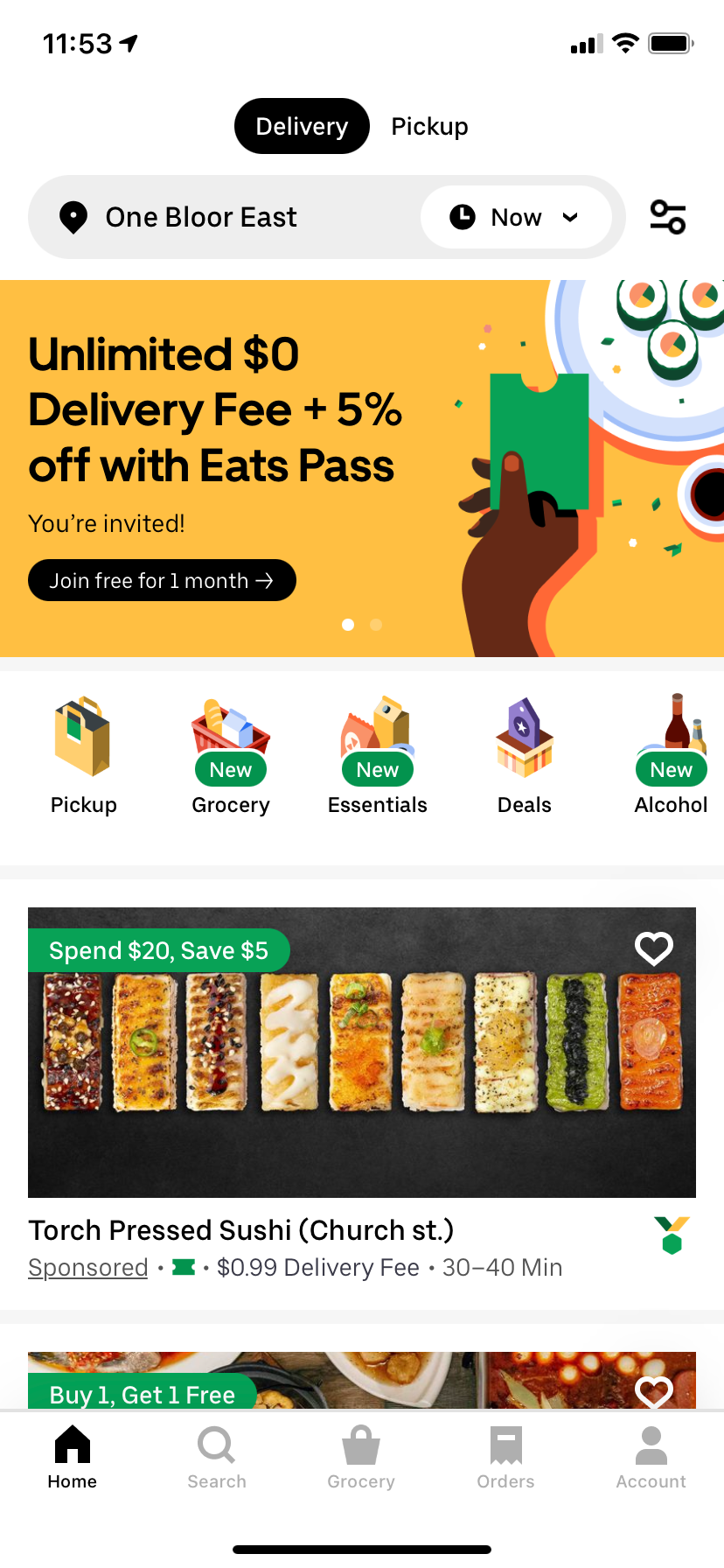This screenshot has height=1568, width=724.
Task: Expand the Now delivery time dropdown
Action: tap(516, 217)
